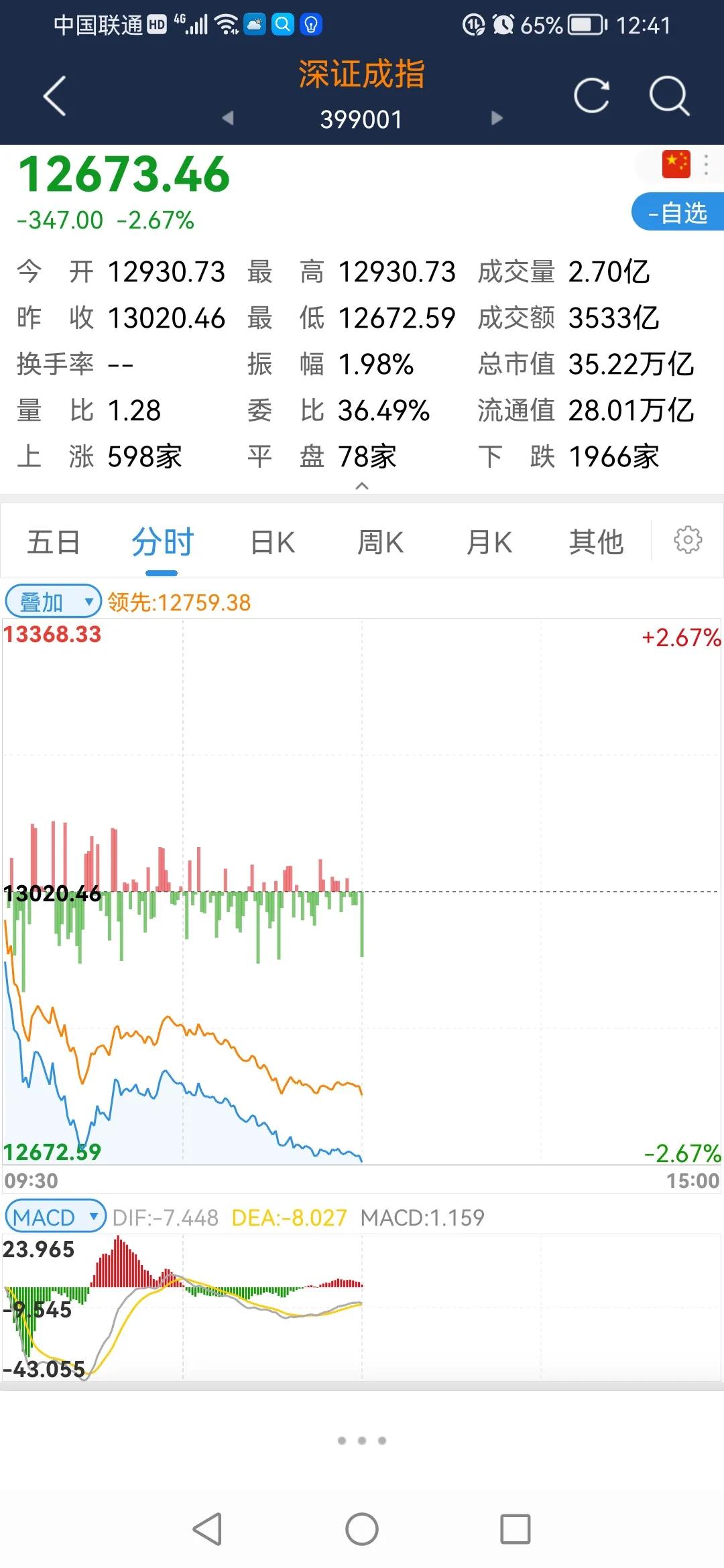Viewport: 724px width, 1568px height.
Task: Collapse the quote details panel
Action: coord(362,487)
